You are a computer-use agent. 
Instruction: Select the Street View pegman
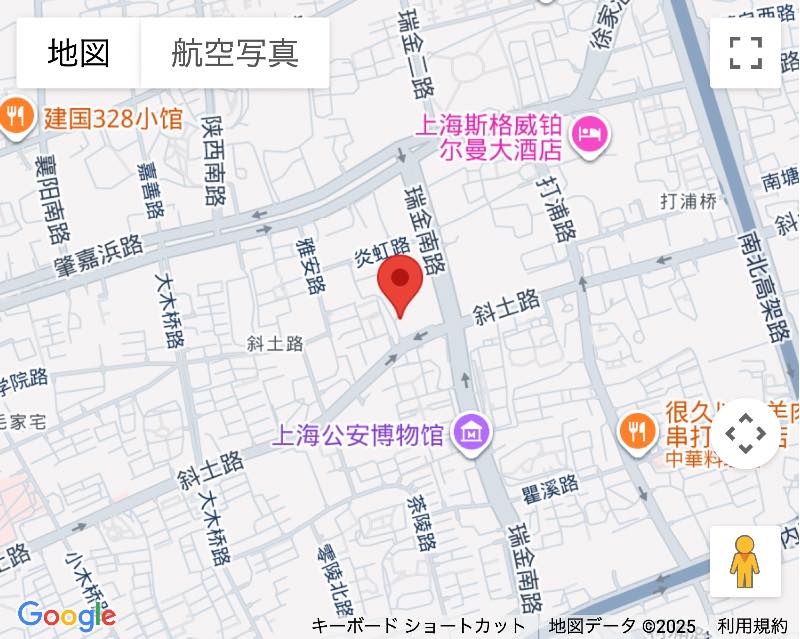click(745, 561)
